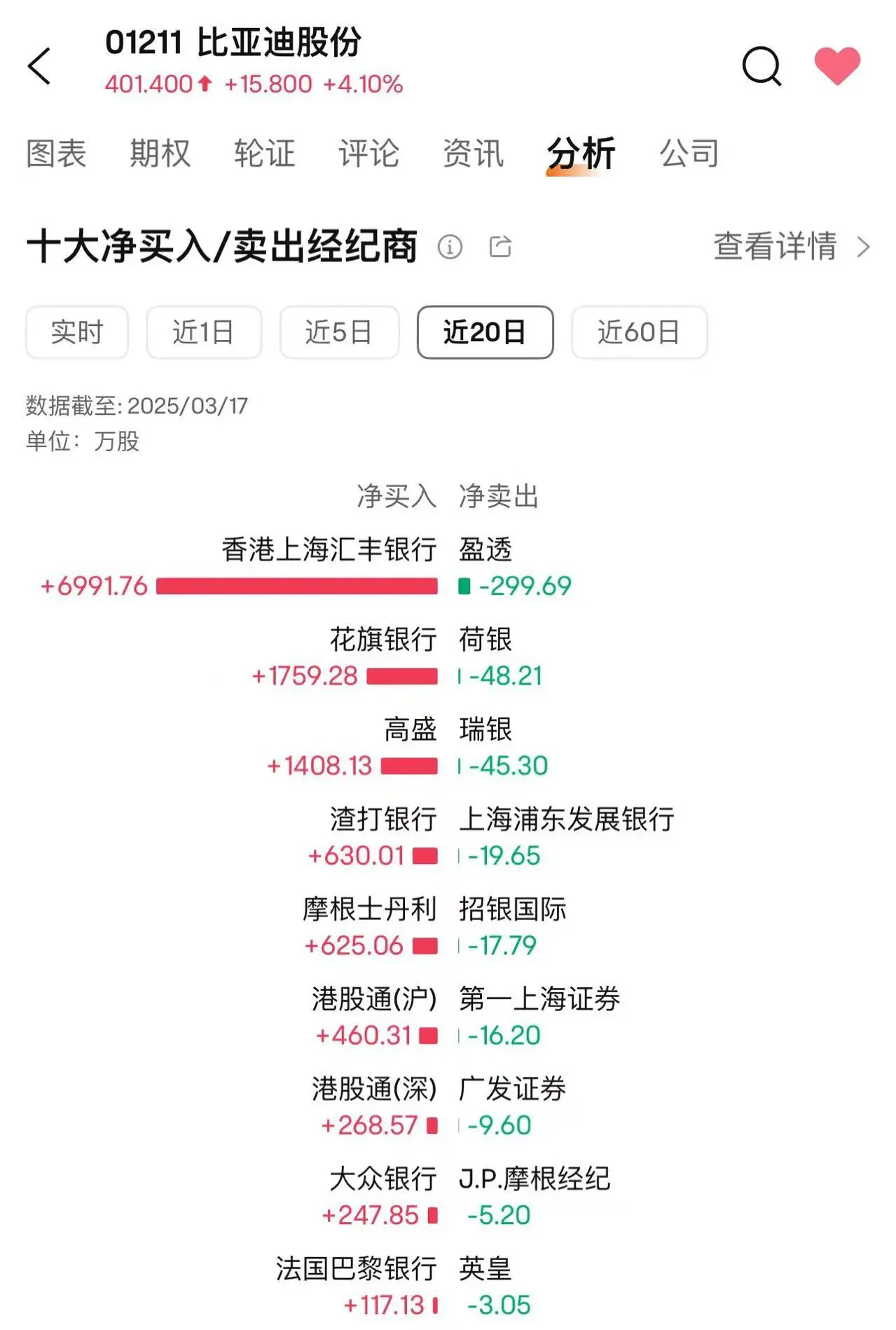
Task: Share the top ten brokers section
Action: [x=500, y=247]
